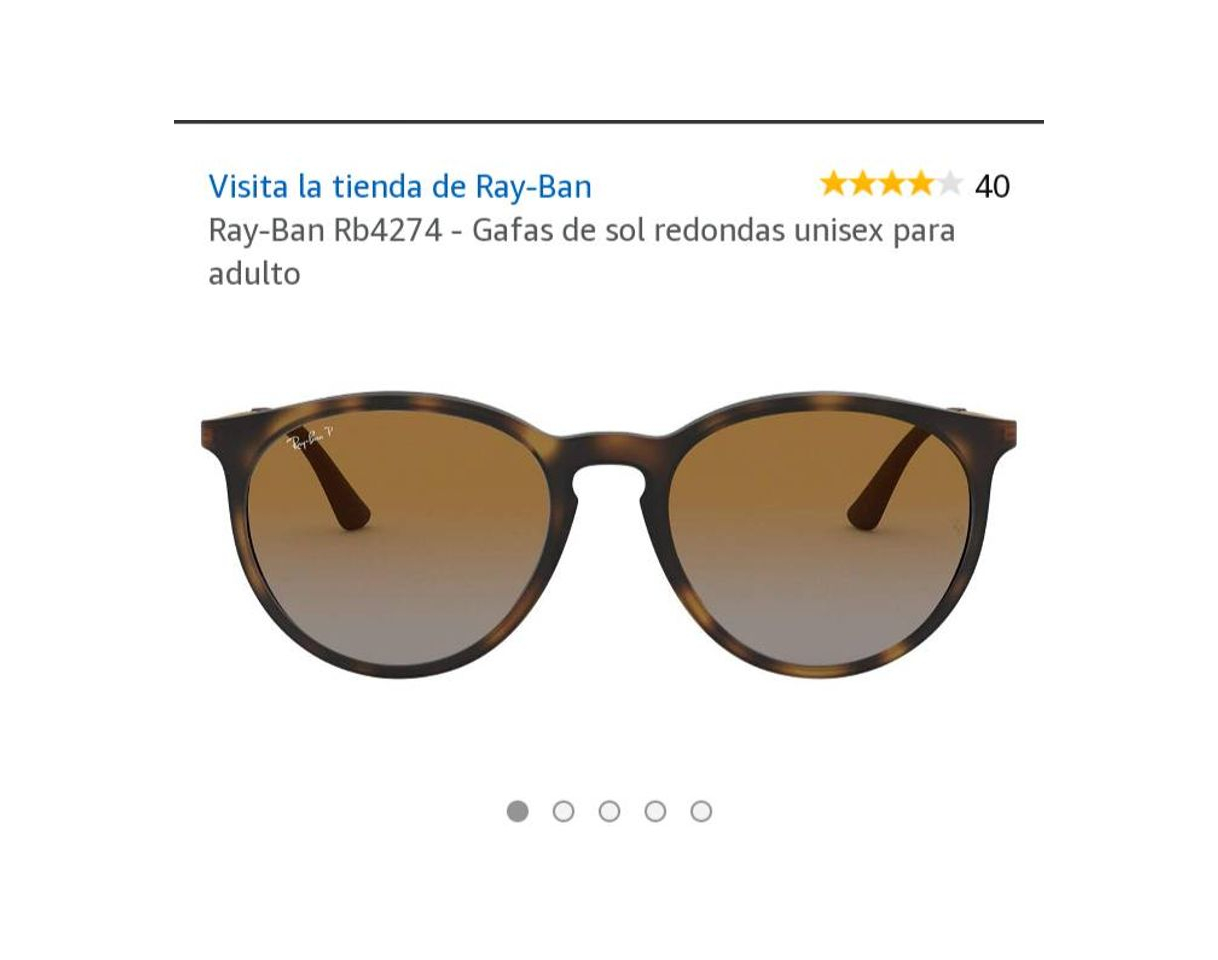This screenshot has height=960, width=1218.
Task: Open the 40 star ratings
Action: [x=913, y=185]
